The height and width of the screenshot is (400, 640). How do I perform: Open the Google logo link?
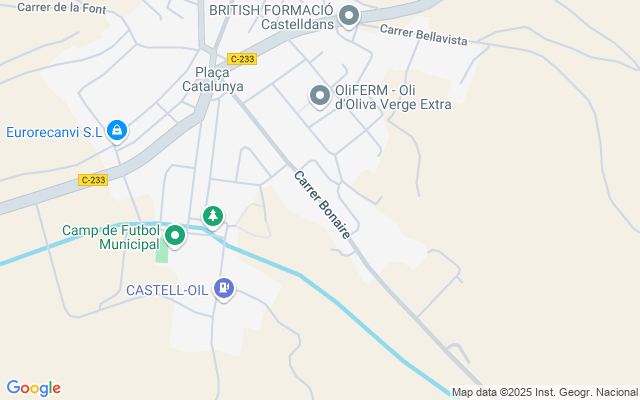[x=33, y=388]
